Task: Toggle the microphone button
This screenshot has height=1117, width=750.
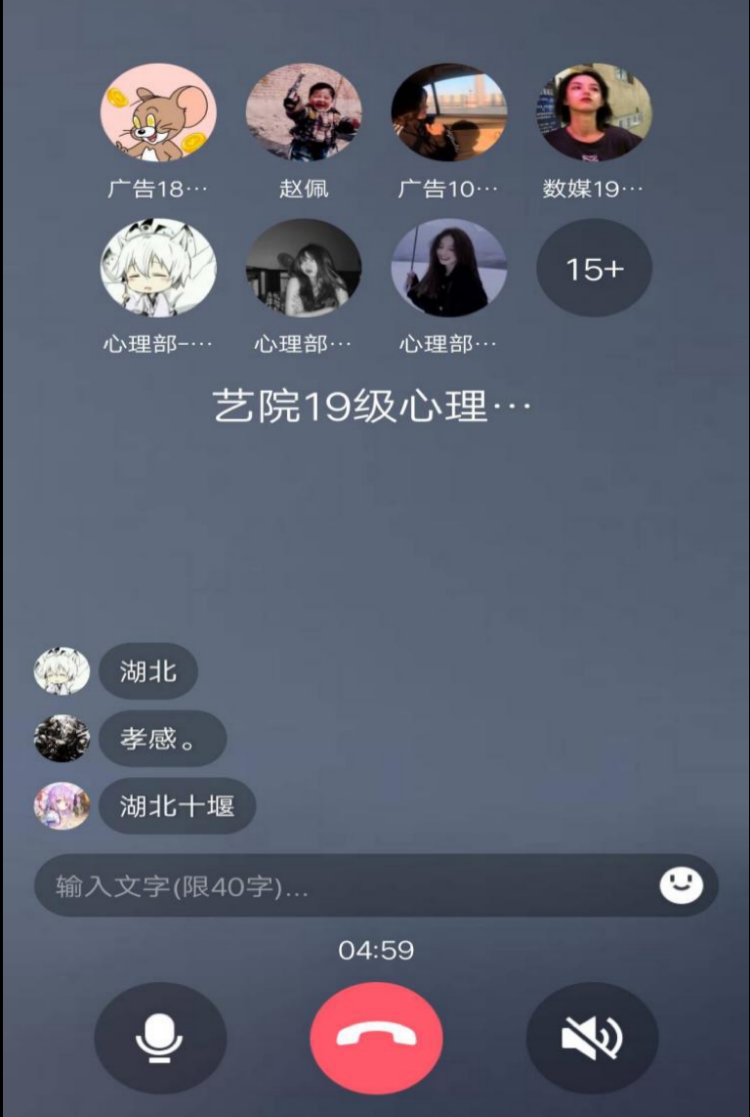Action: click(160, 1038)
